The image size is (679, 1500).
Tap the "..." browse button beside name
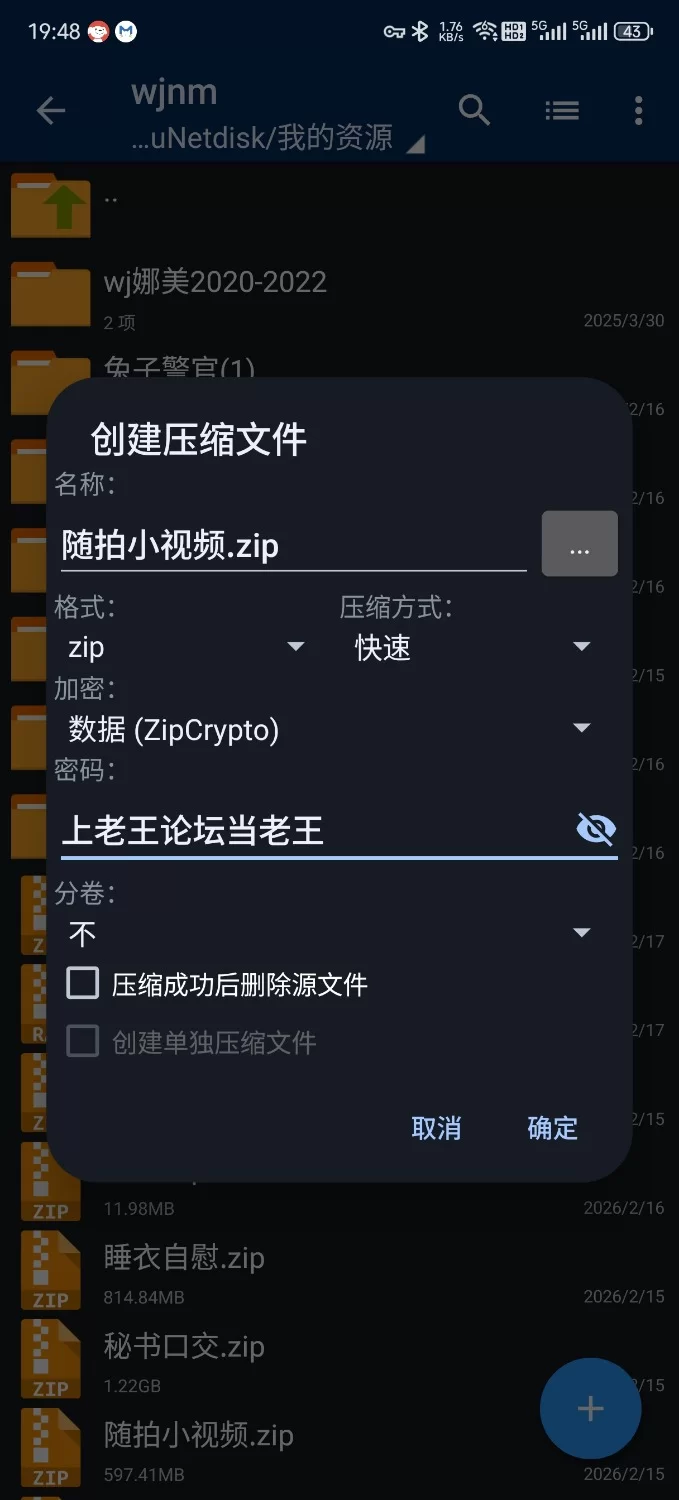point(579,545)
